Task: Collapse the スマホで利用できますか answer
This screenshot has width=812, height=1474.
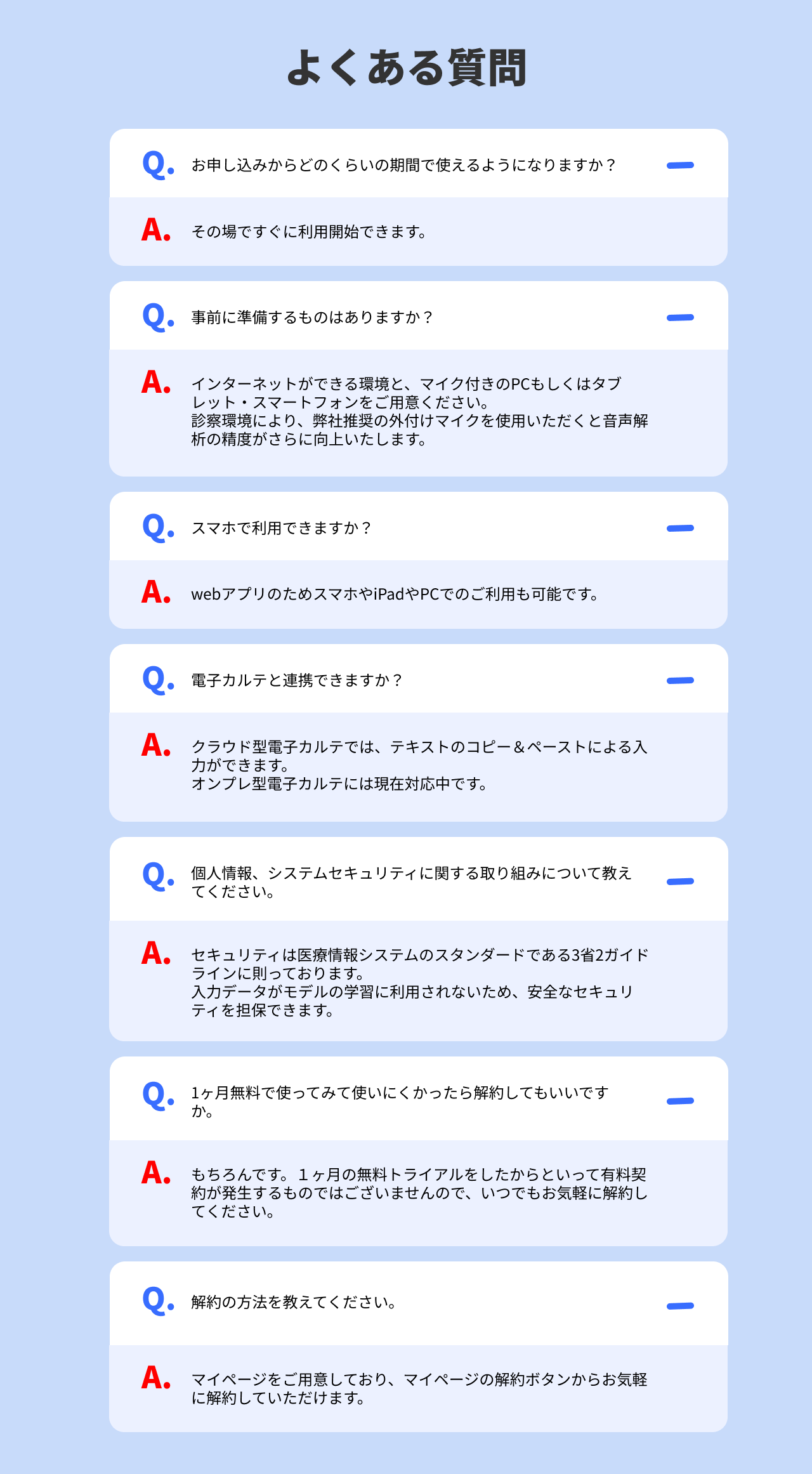Action: [x=680, y=529]
